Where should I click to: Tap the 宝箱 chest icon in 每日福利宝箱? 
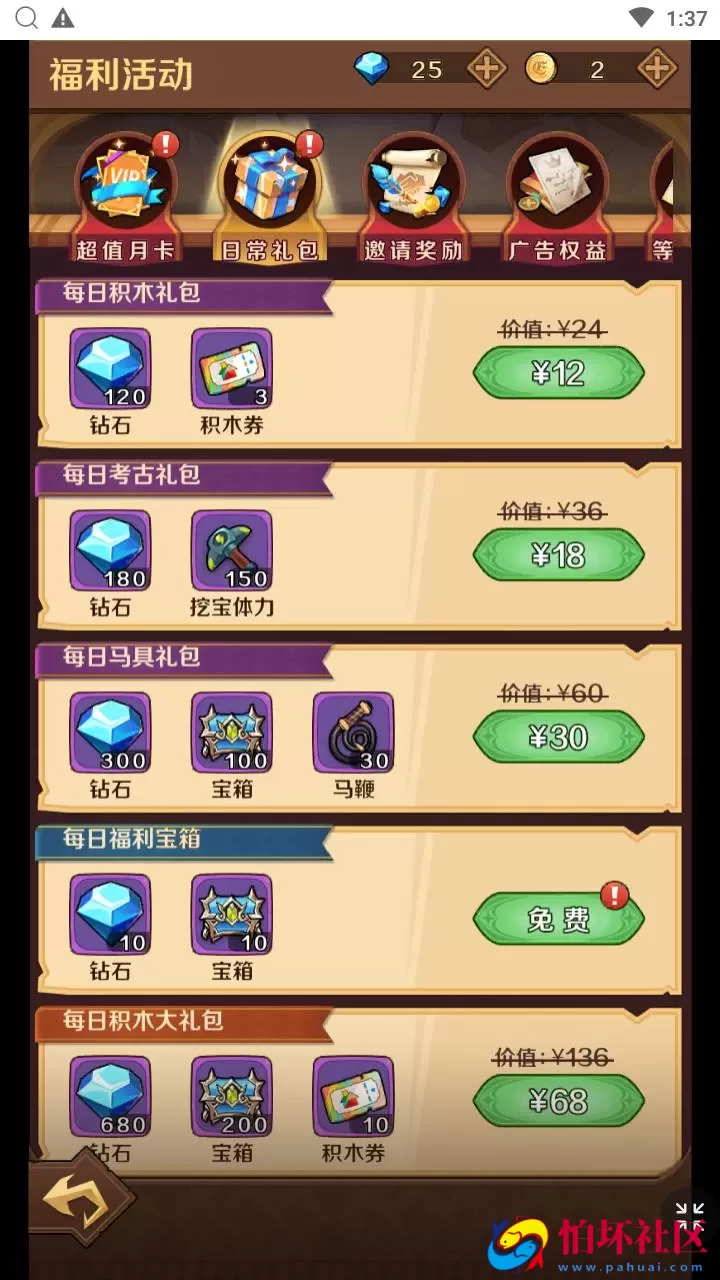coord(231,912)
